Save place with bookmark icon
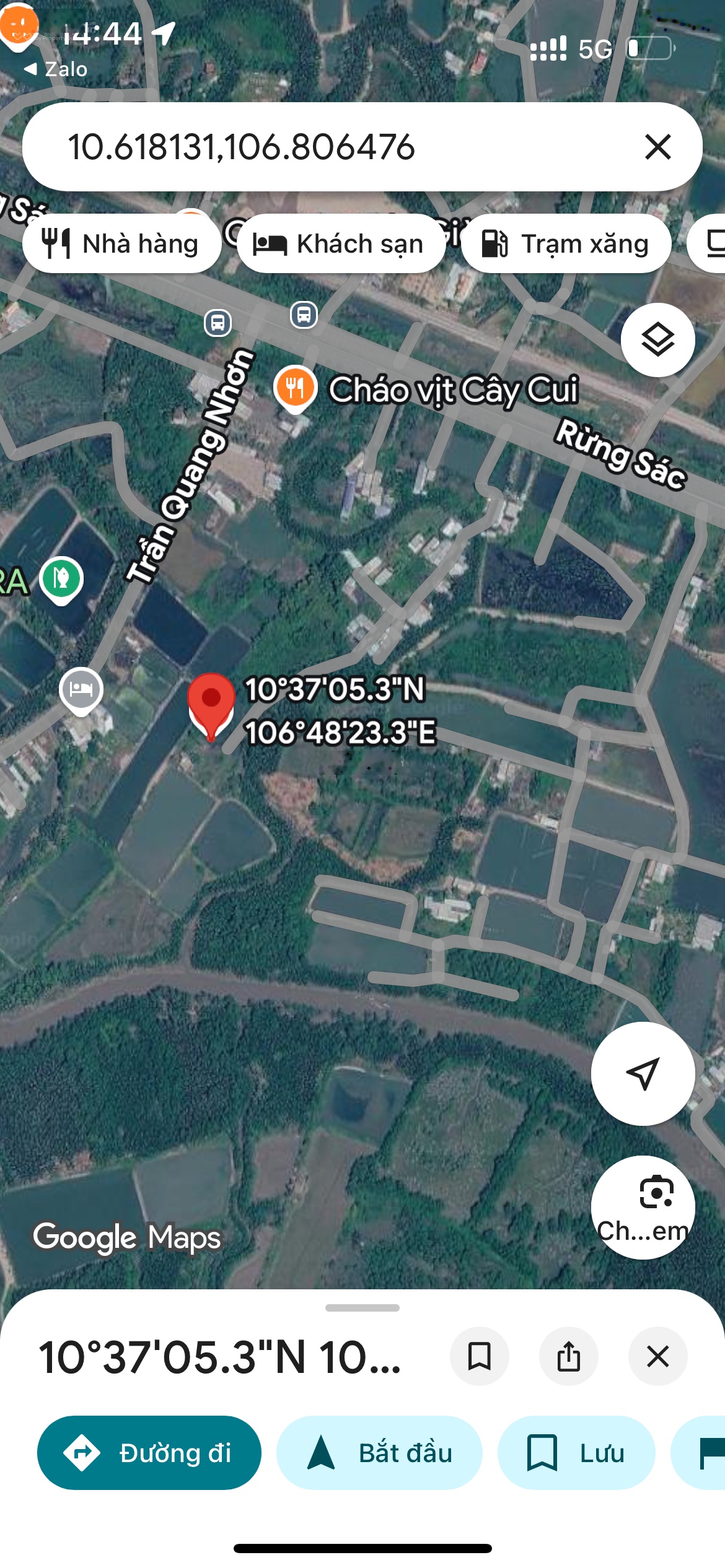Screen dimensions: 725x1568 (x=479, y=1356)
